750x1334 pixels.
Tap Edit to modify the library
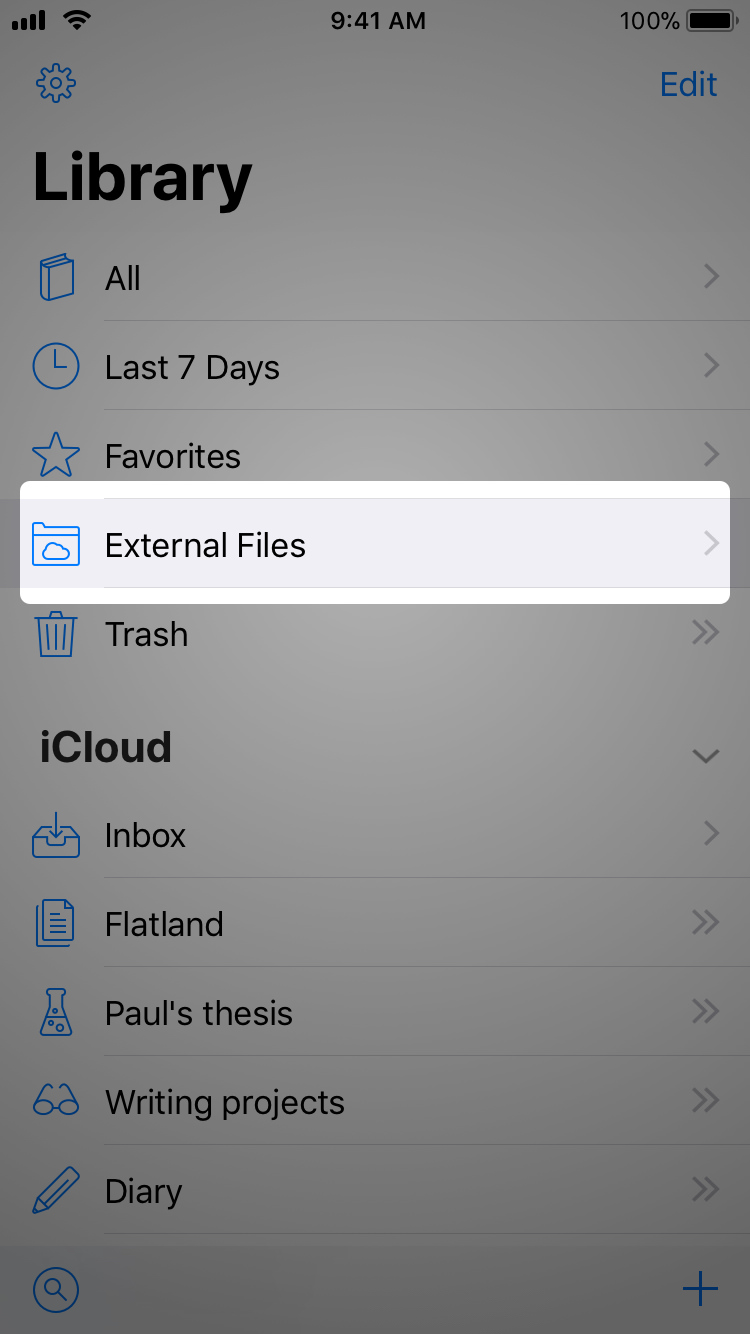tap(688, 84)
